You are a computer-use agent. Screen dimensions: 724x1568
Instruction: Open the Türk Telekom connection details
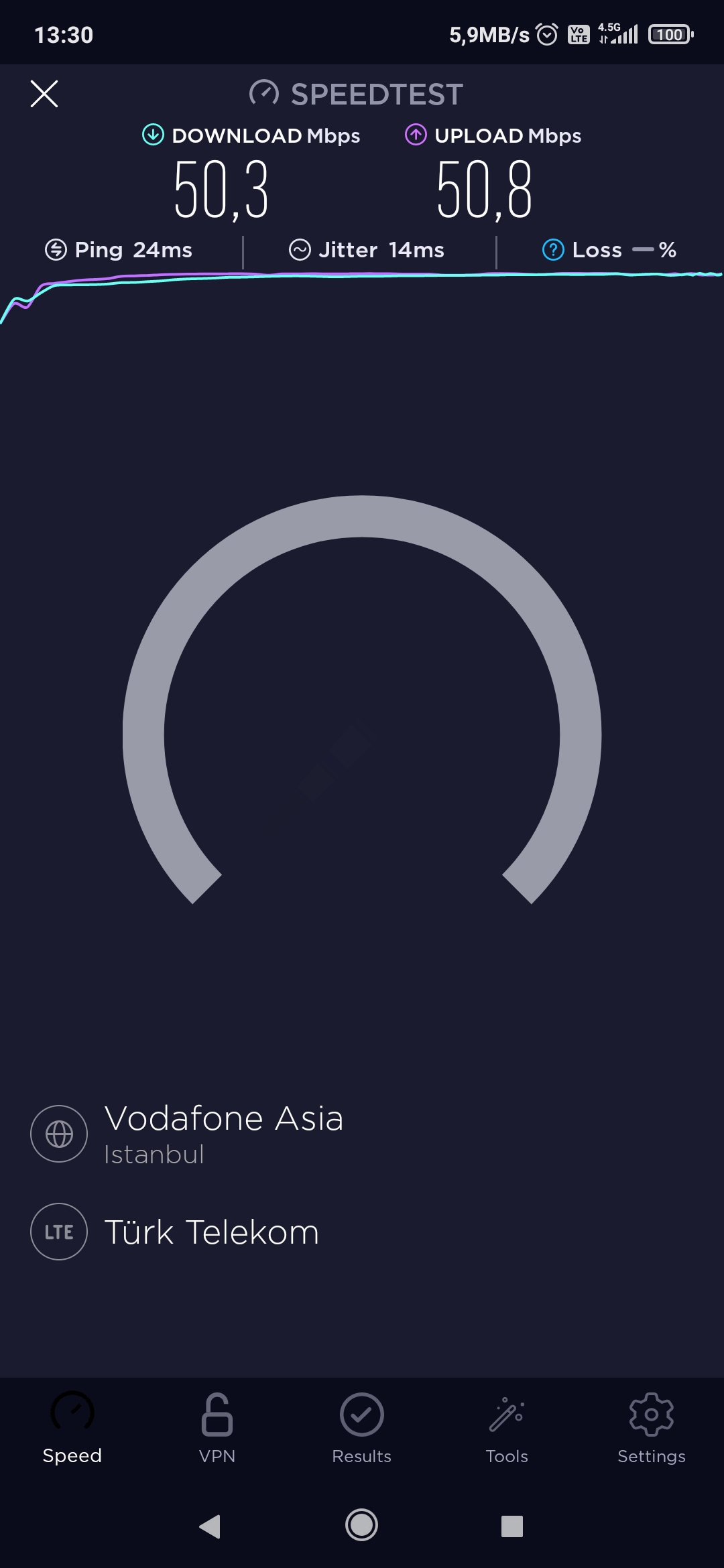[x=176, y=1232]
